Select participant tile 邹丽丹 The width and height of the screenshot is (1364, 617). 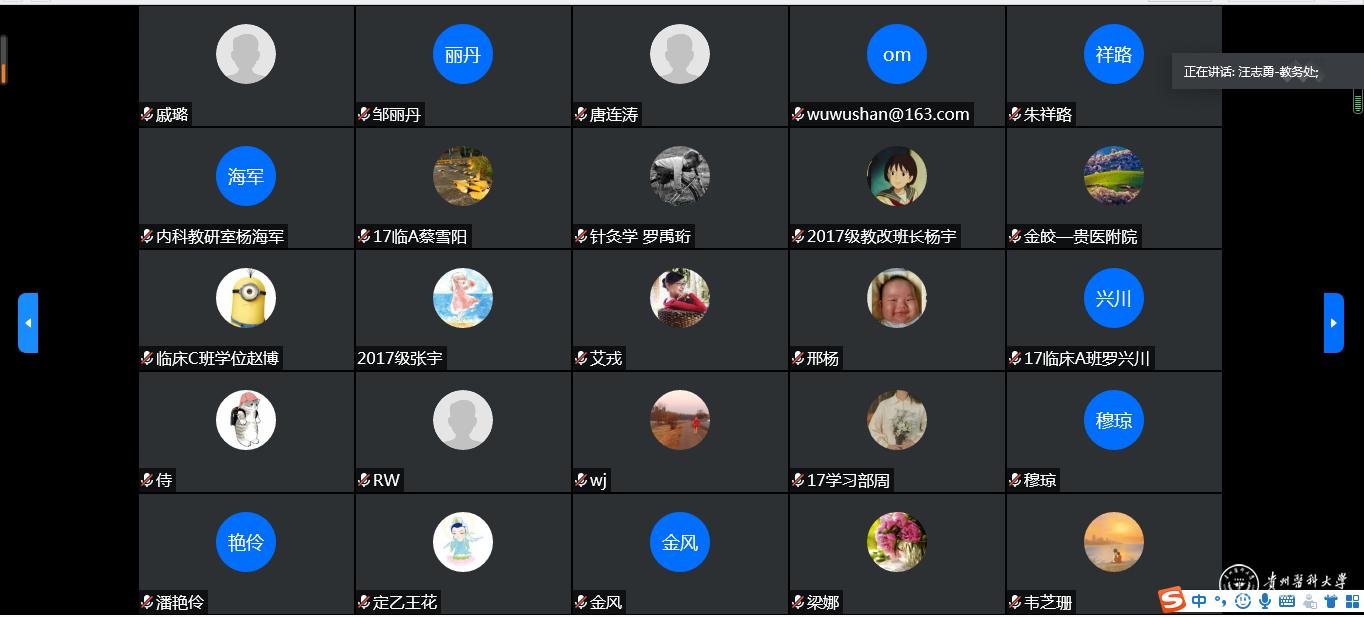pyautogui.click(x=463, y=66)
